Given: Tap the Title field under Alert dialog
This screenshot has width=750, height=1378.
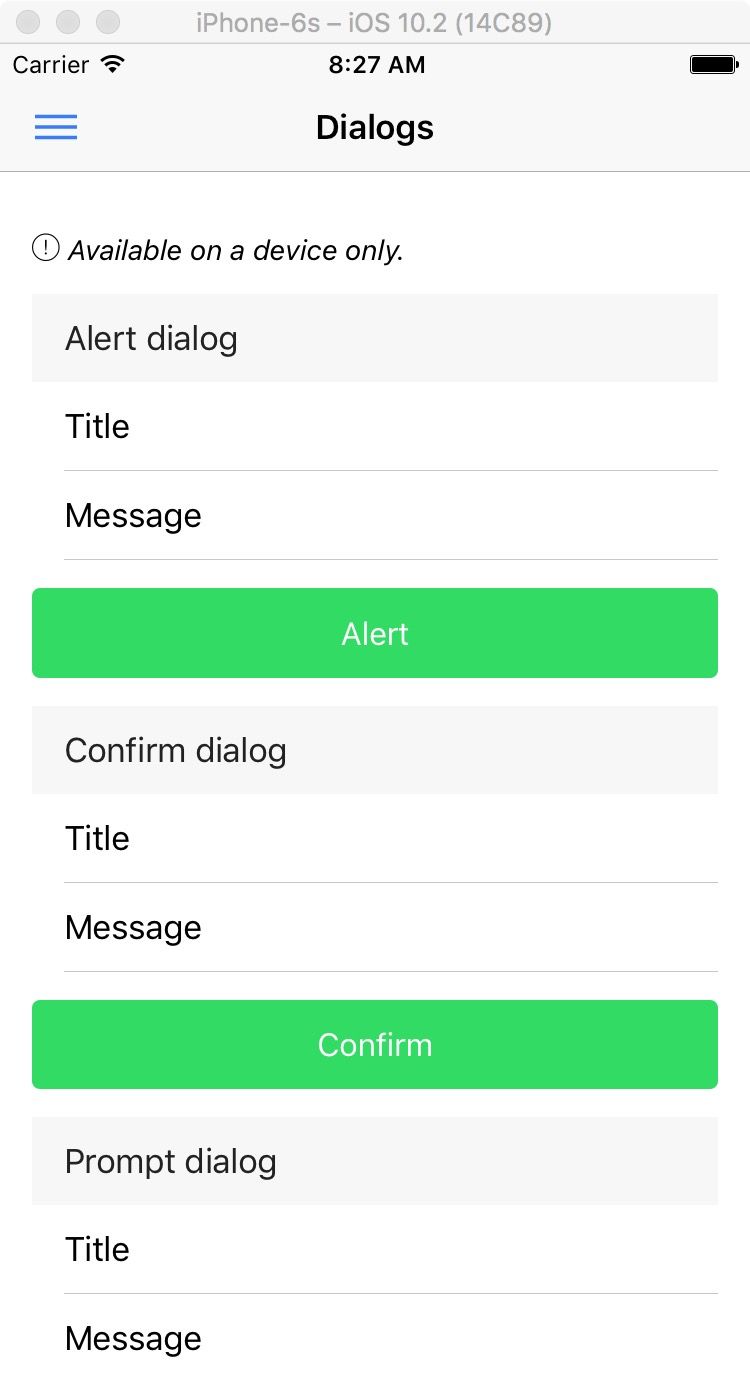Looking at the screenshot, I should 391,427.
